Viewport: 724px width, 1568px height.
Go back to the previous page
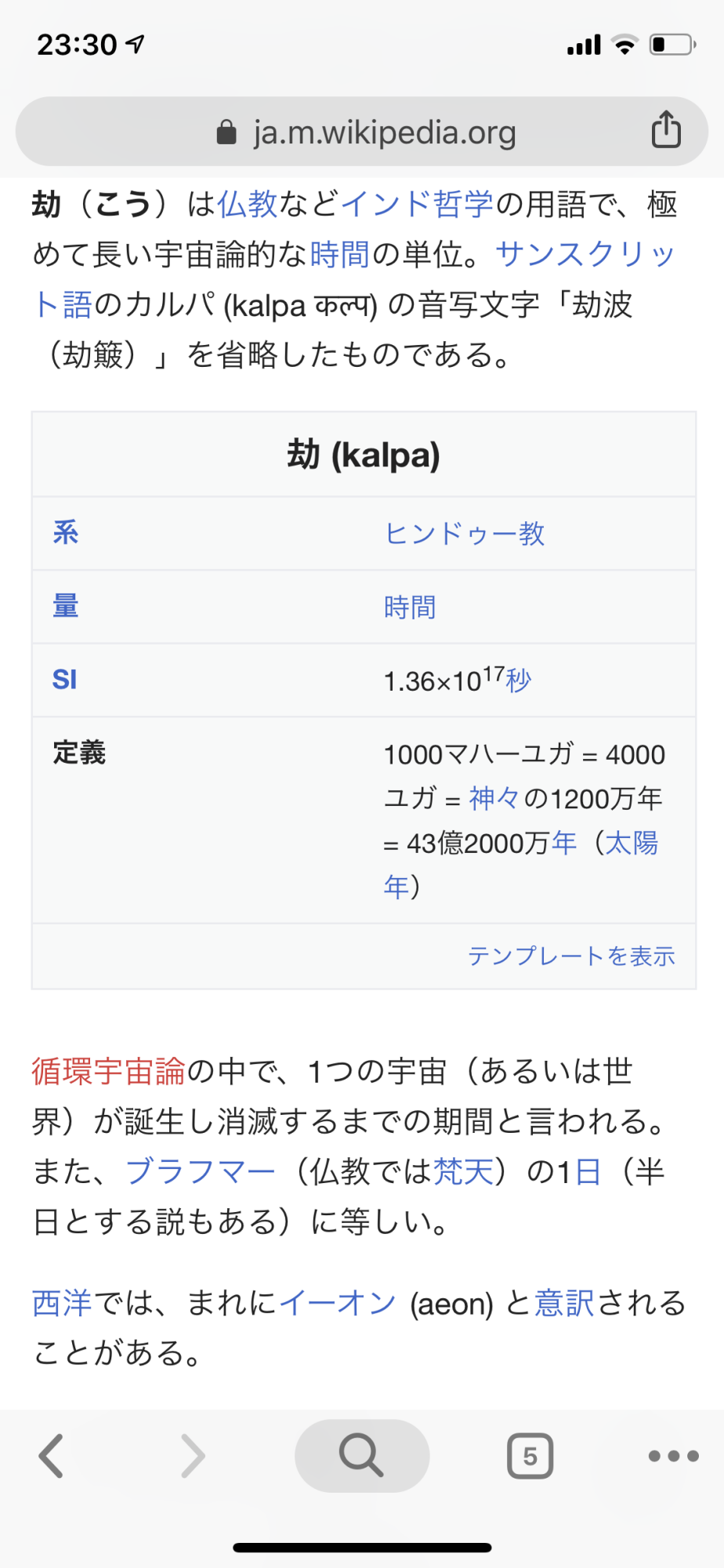(x=52, y=1456)
